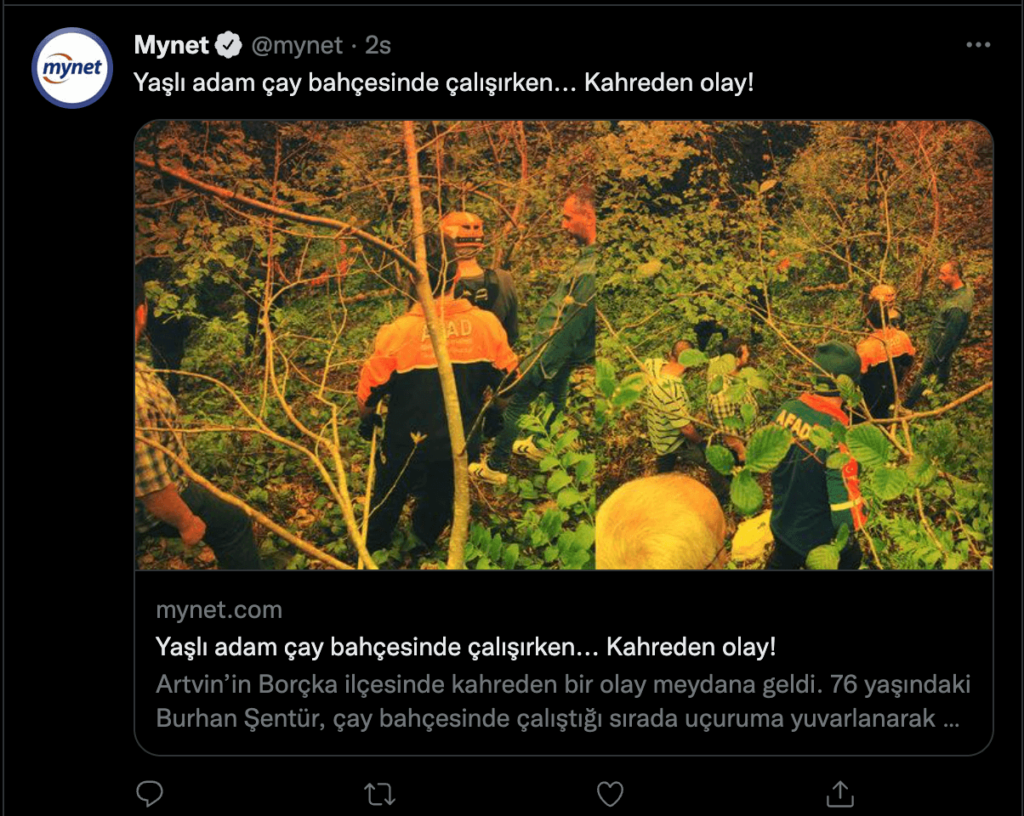Open Mynet profile avatar

click(72, 68)
